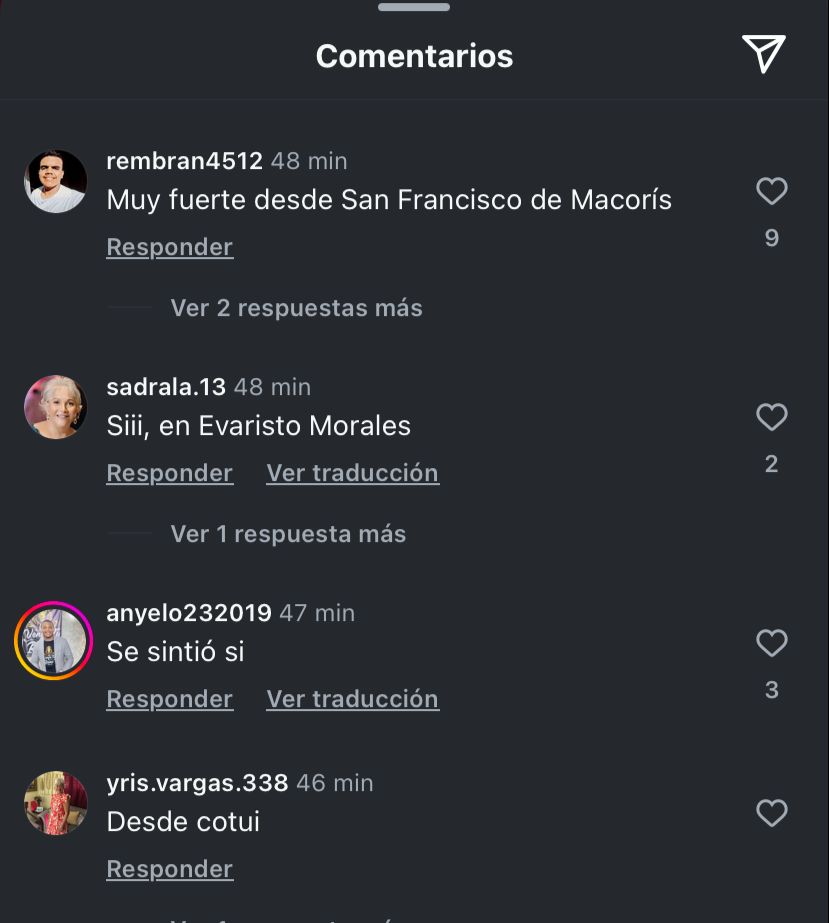Translate sadrala.13's comment

(x=352, y=473)
